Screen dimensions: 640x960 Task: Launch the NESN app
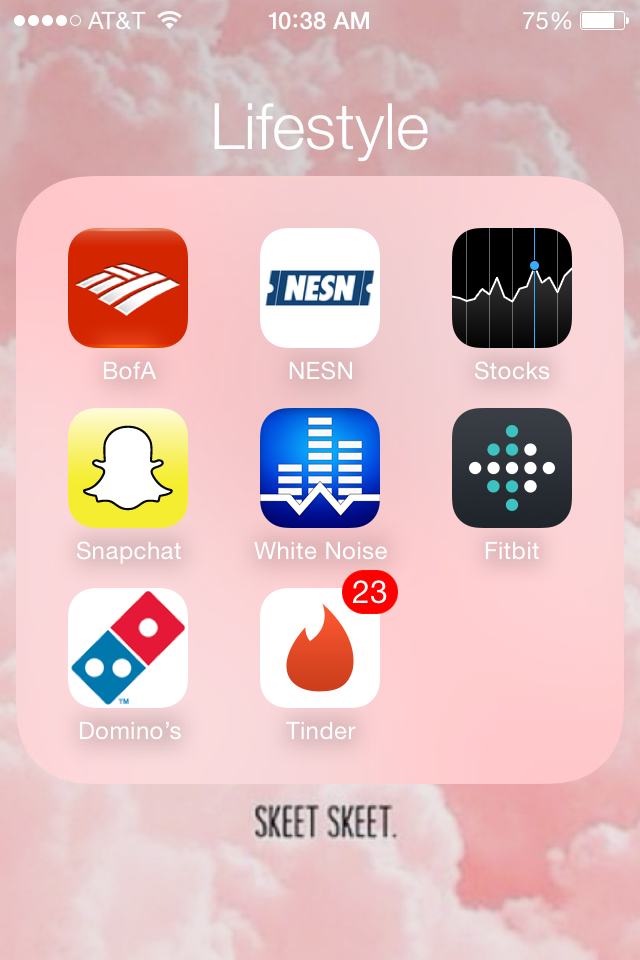320,288
